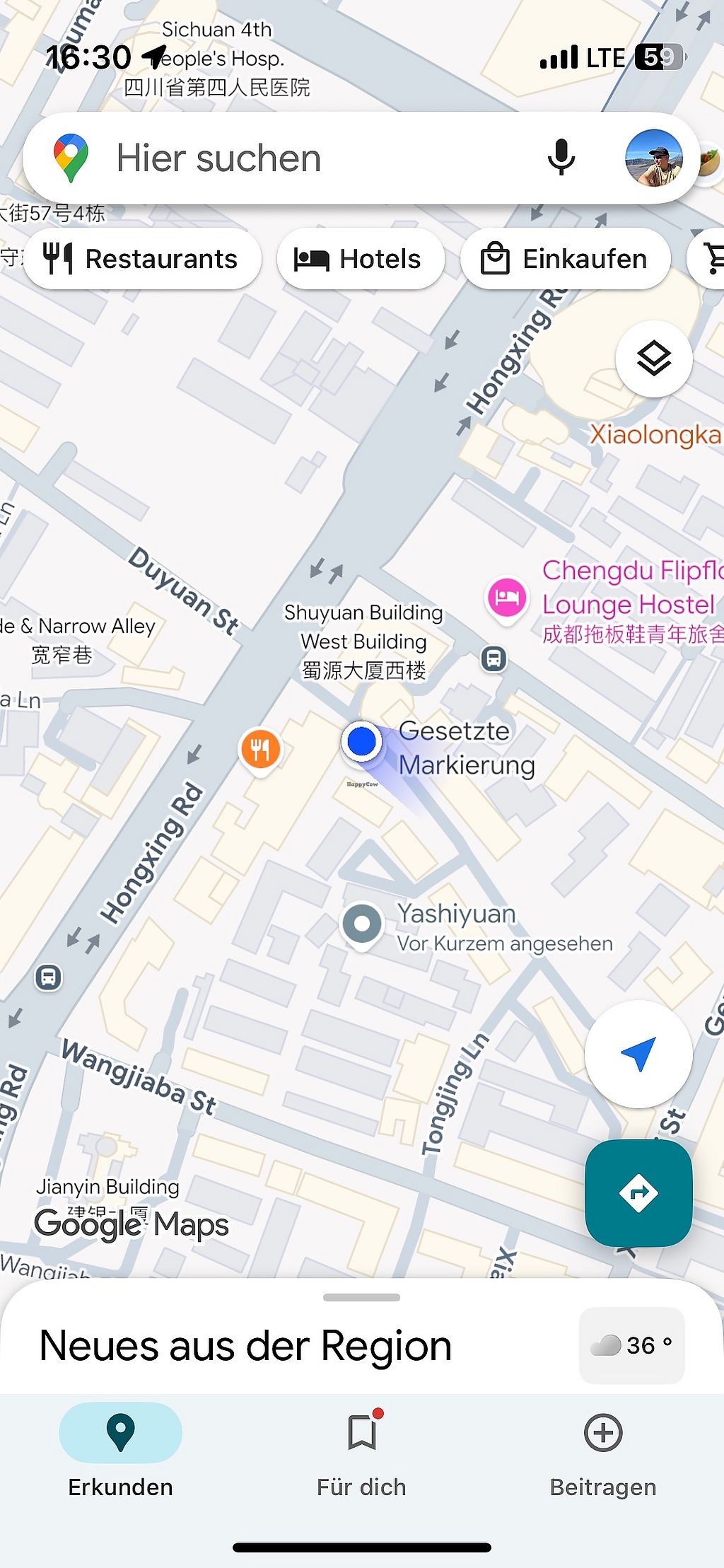
Task: Select the Einkaufen chip
Action: (x=565, y=259)
